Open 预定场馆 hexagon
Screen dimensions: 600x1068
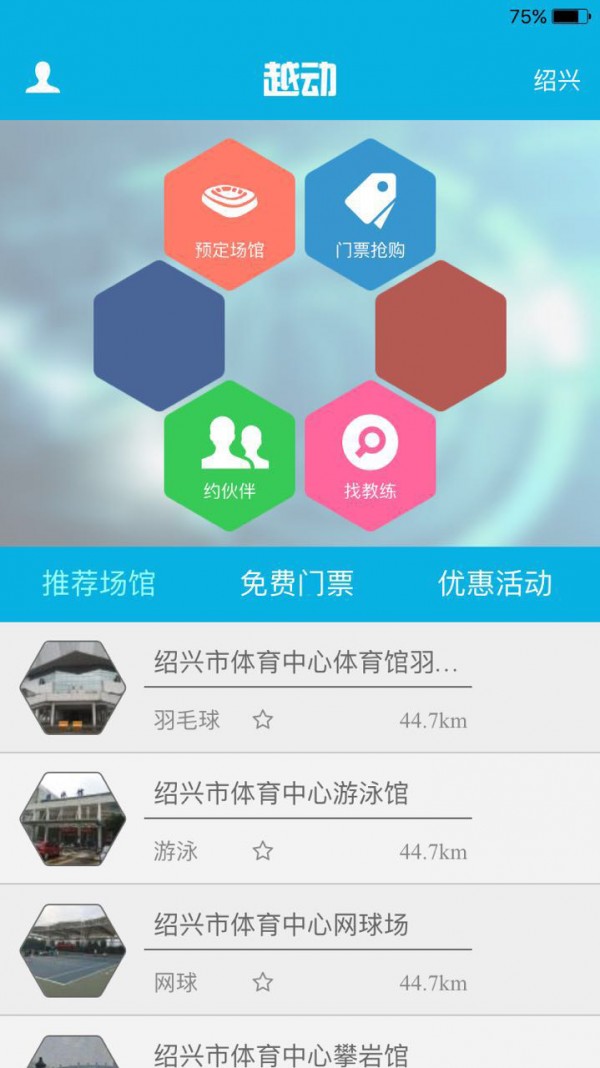pyautogui.click(x=229, y=215)
